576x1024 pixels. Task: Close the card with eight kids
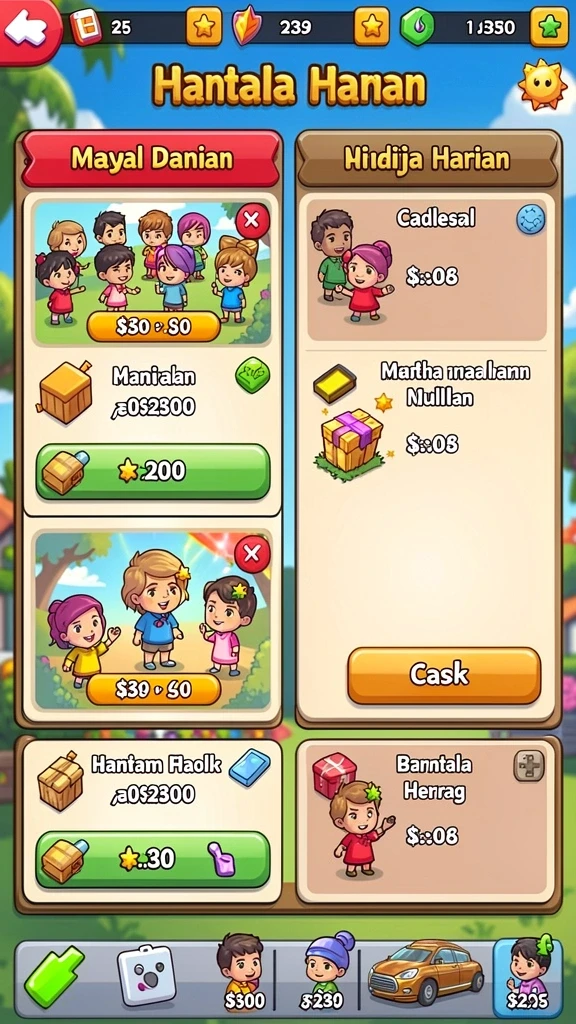[252, 221]
